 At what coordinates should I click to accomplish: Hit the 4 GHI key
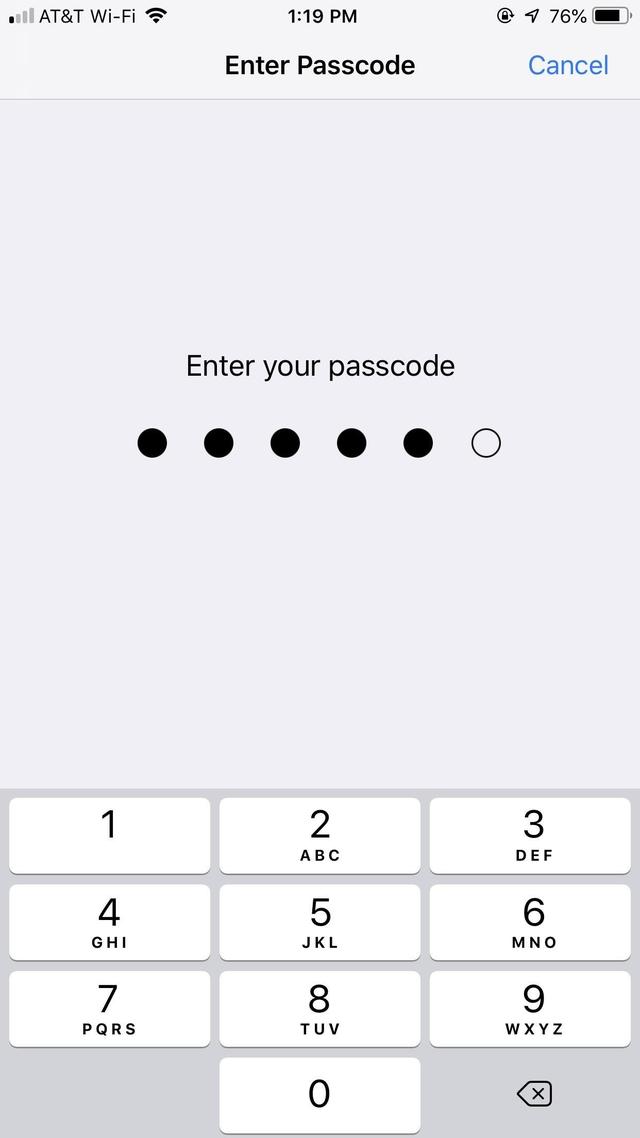[x=110, y=922]
